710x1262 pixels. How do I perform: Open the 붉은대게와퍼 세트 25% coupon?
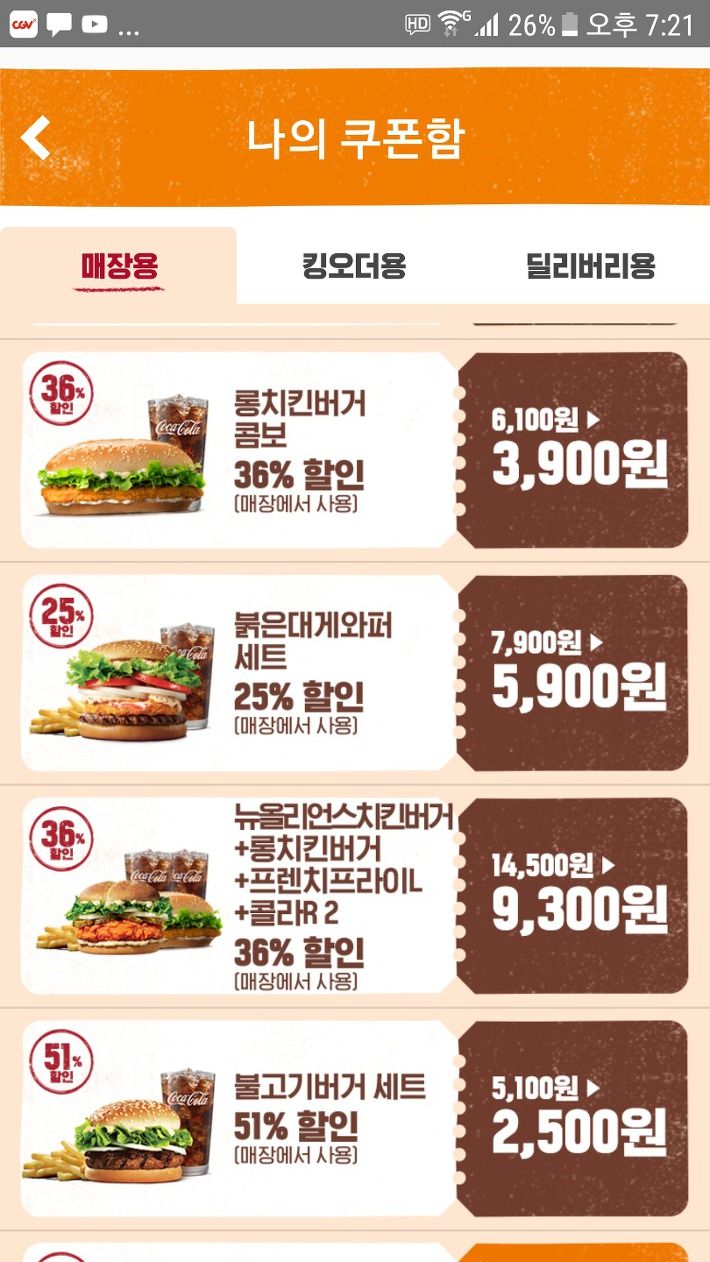[x=354, y=673]
